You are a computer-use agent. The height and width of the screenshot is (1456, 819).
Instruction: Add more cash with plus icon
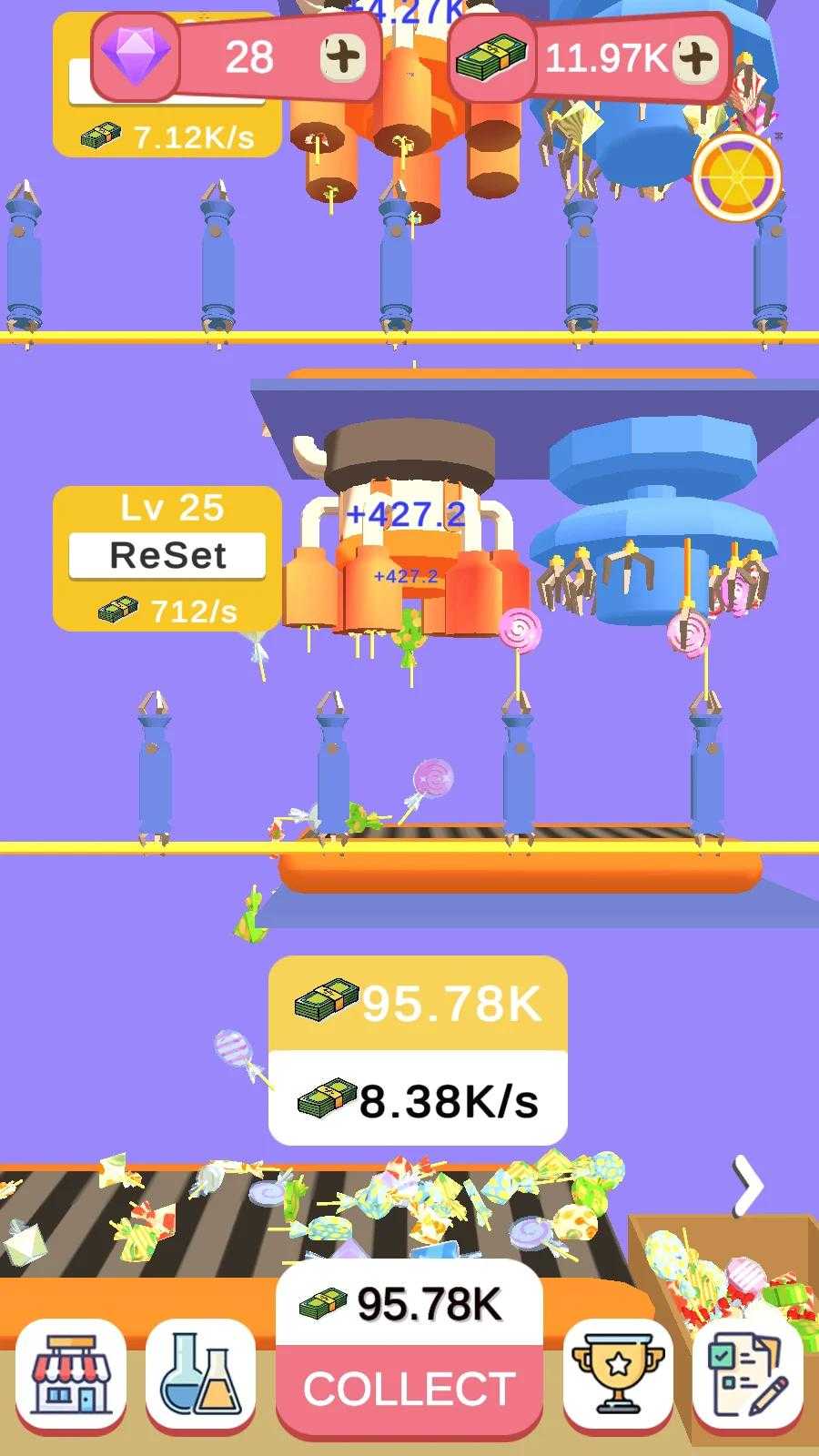tap(696, 58)
